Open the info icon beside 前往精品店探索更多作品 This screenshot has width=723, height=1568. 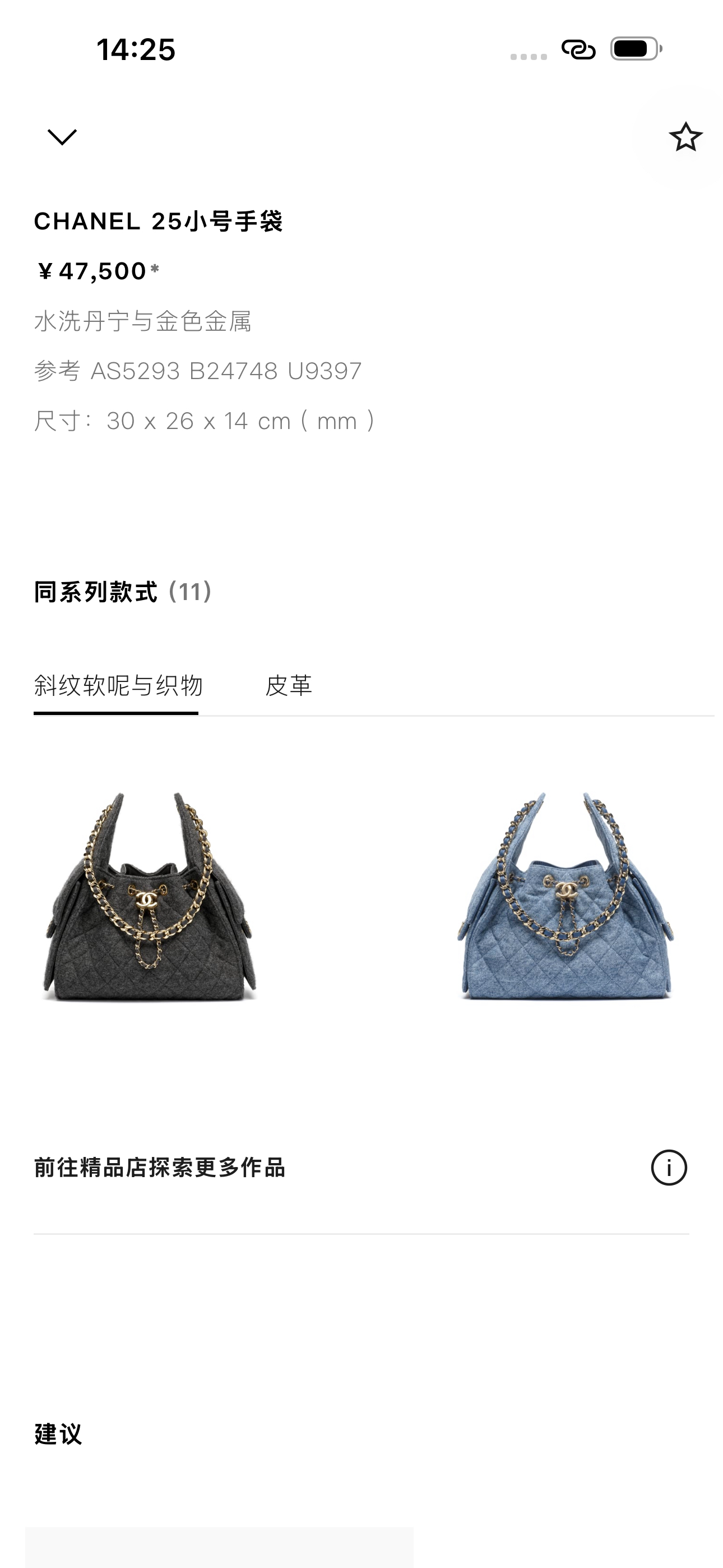tap(669, 1168)
